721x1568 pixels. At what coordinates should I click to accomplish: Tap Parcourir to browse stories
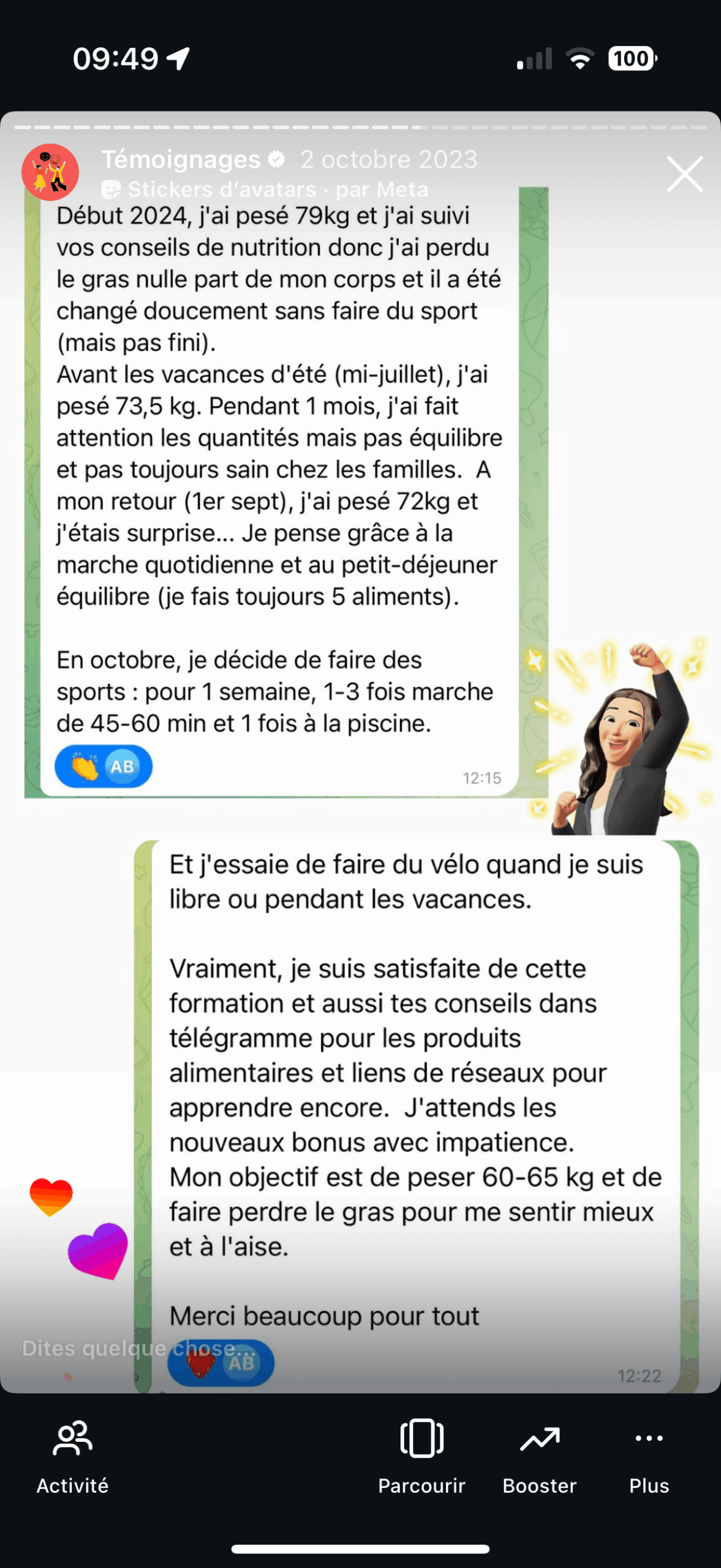point(421,1455)
